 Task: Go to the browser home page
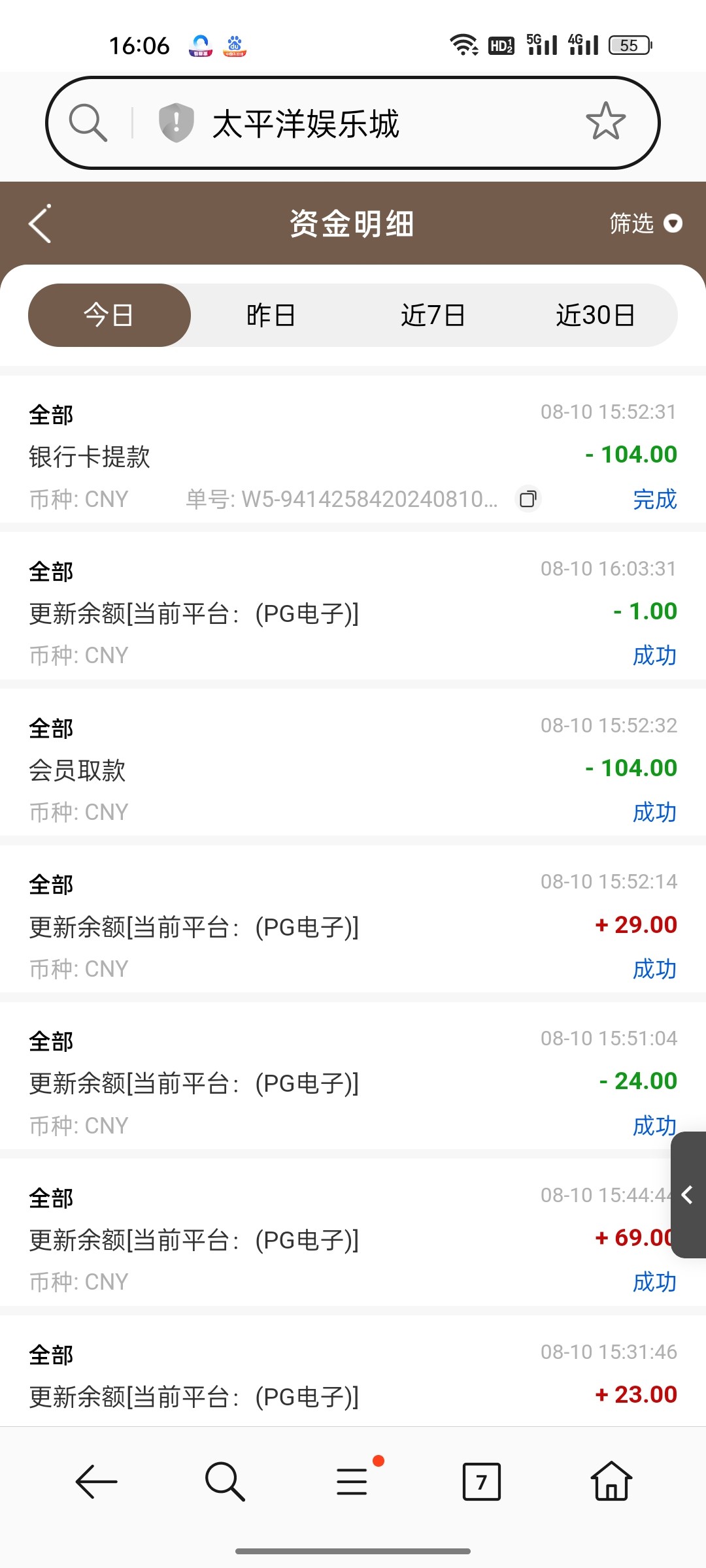pos(611,1480)
